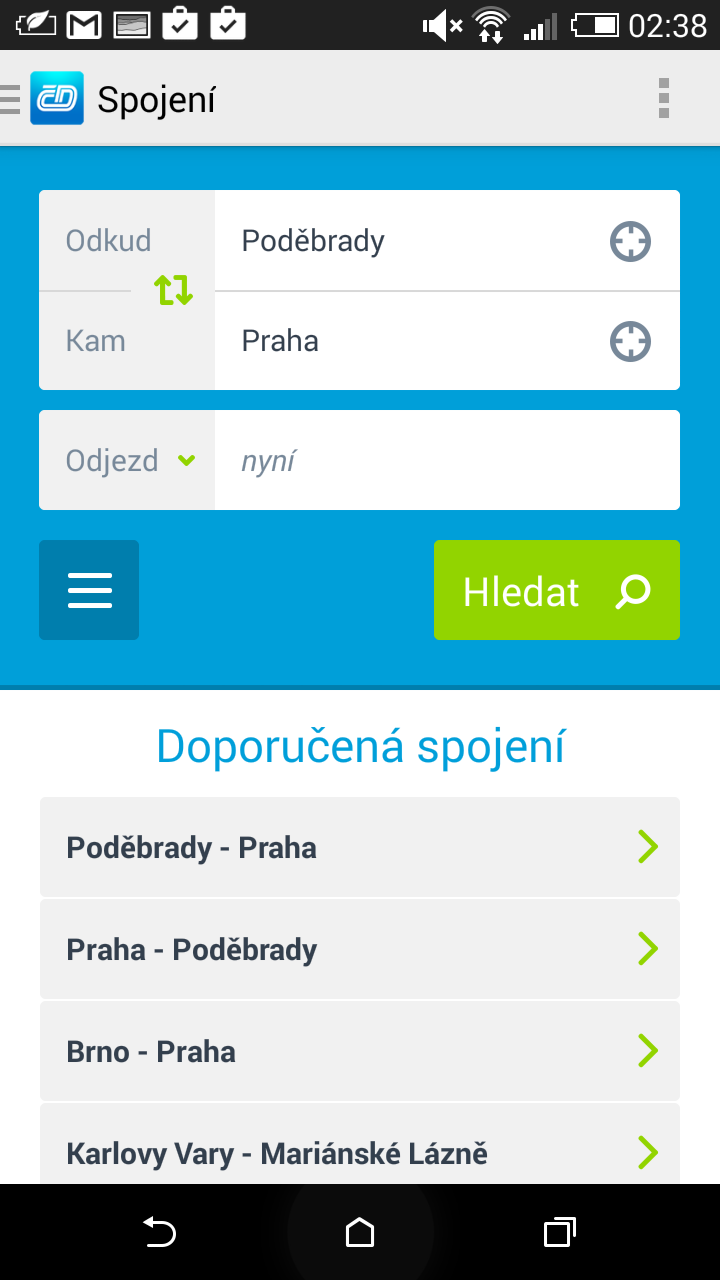Tap the Hledat search button
This screenshot has height=1280, width=720.
pos(556,590)
